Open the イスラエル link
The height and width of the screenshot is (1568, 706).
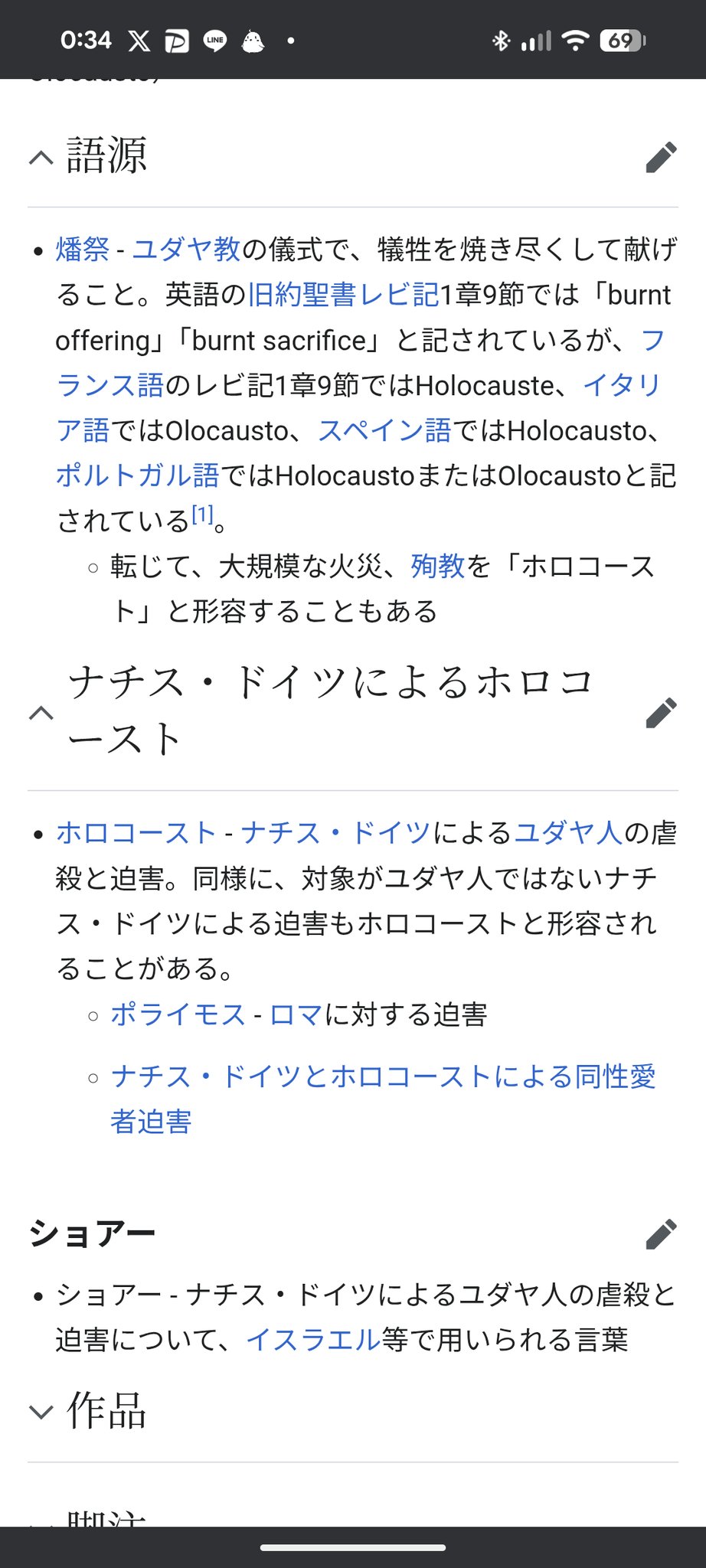click(x=313, y=1340)
